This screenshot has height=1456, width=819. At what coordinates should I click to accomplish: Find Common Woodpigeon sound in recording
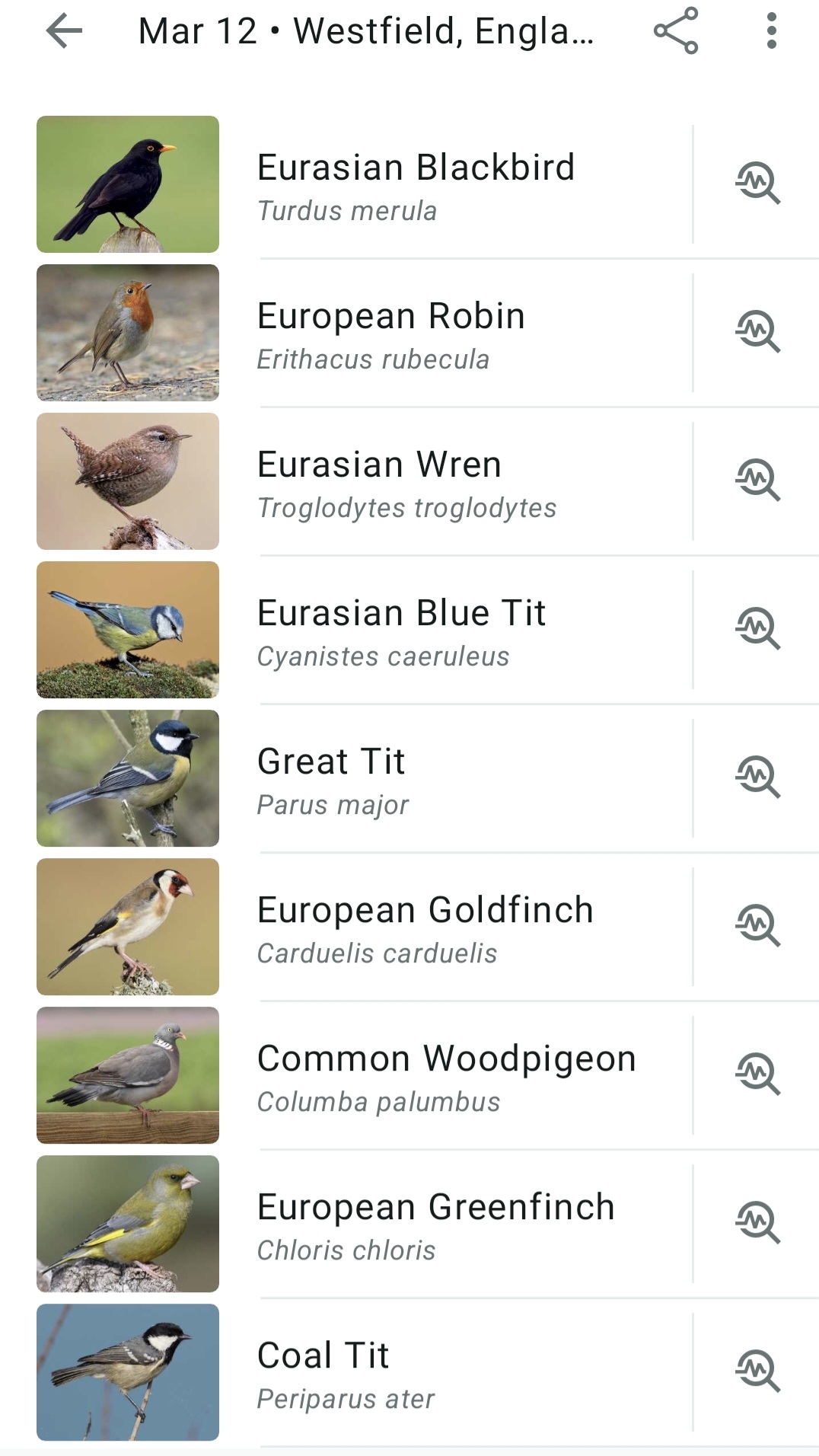pos(757,1074)
